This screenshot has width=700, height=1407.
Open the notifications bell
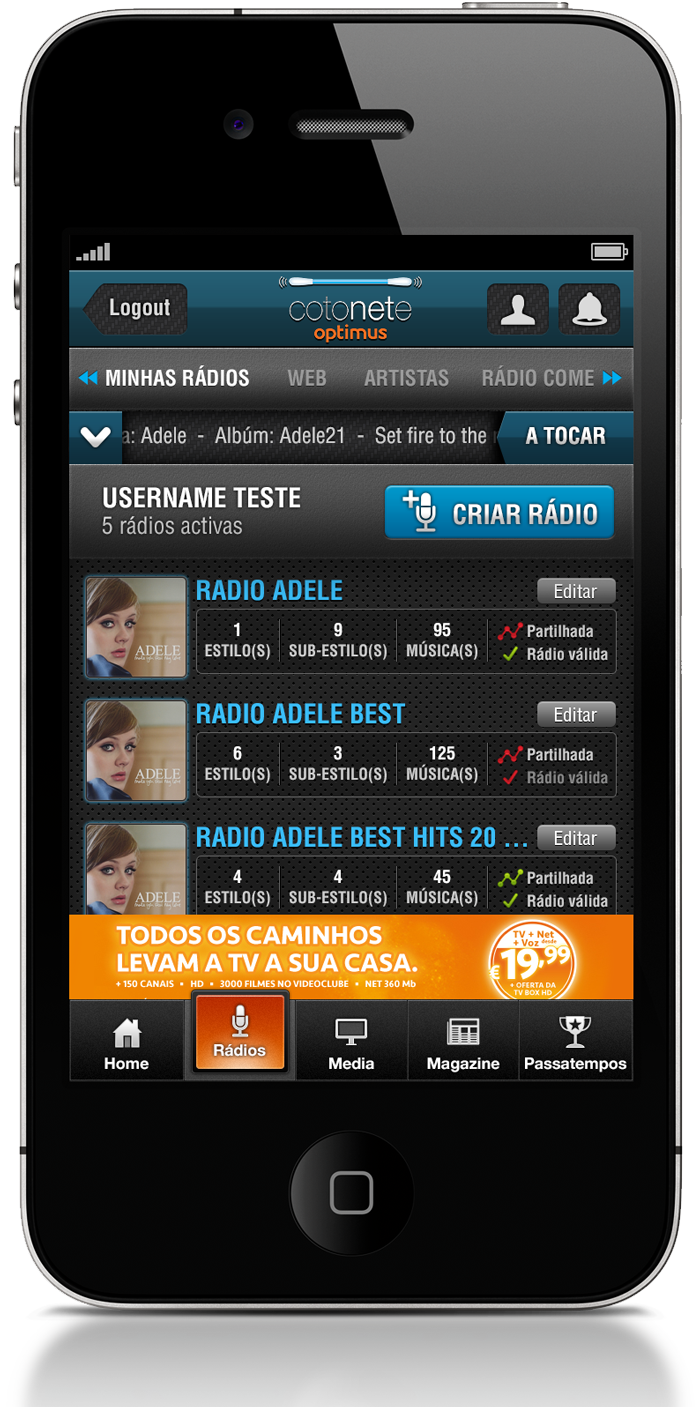(x=590, y=309)
